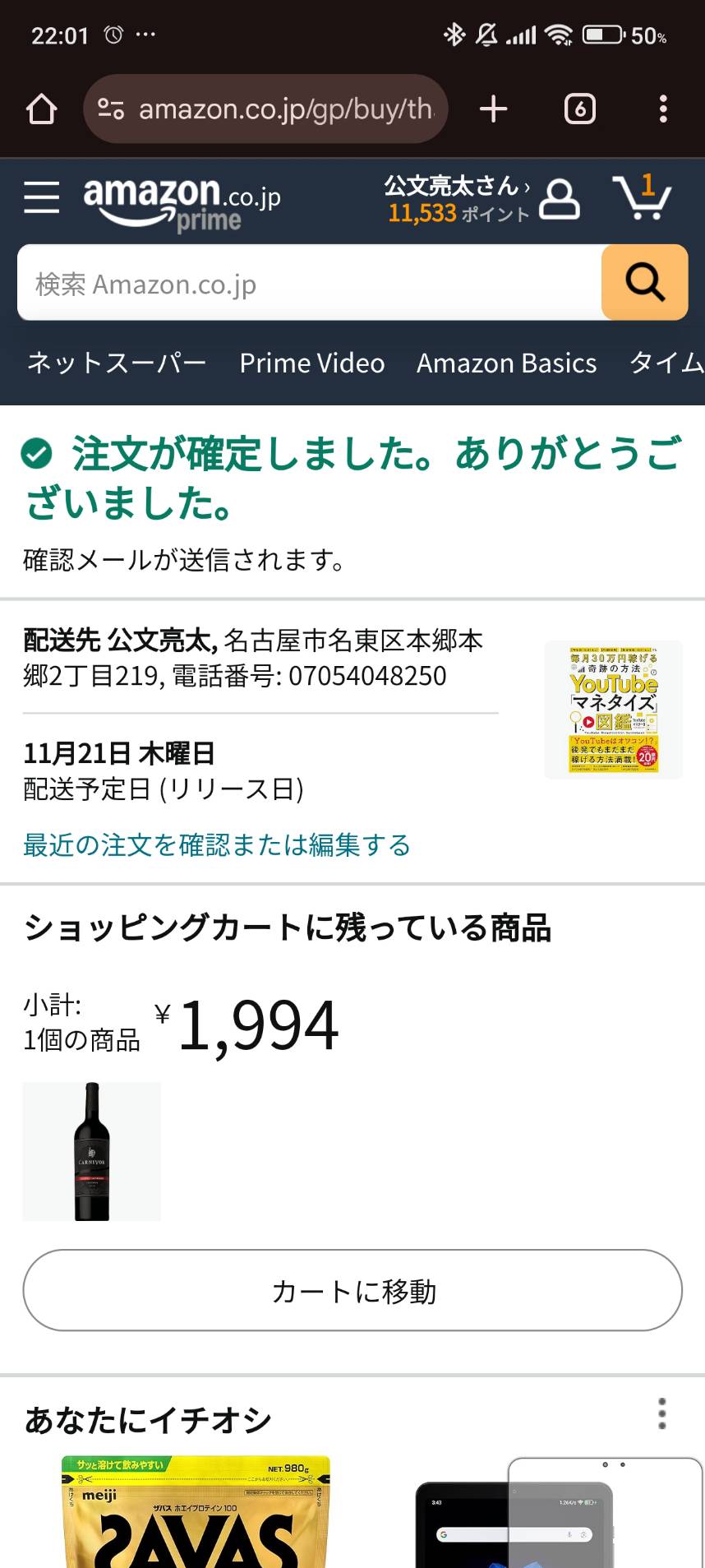Tap the Amazon.co.jp search field
The image size is (705, 1568).
tap(310, 283)
